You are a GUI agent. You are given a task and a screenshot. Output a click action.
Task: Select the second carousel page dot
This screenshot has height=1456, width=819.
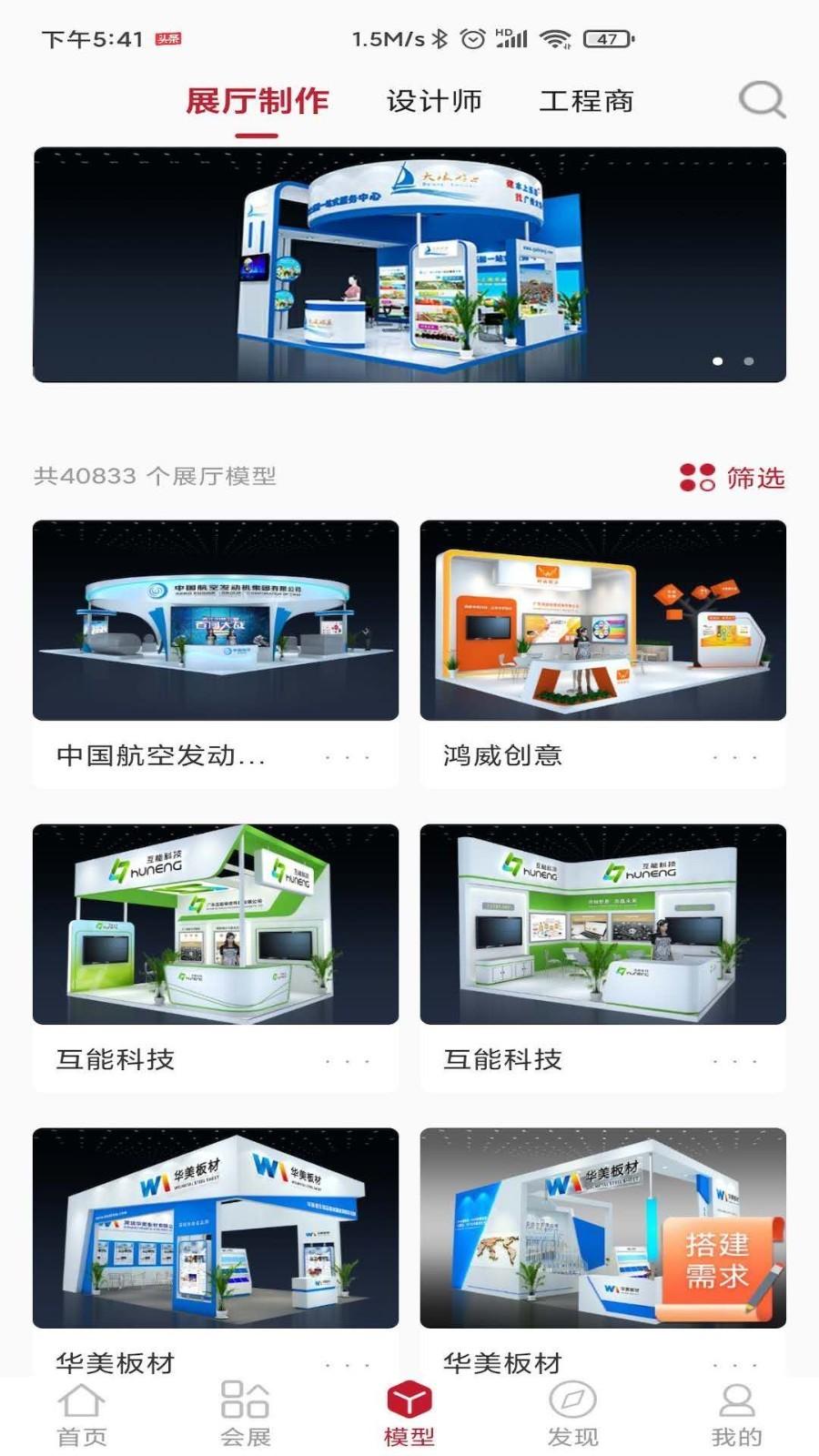tap(748, 362)
